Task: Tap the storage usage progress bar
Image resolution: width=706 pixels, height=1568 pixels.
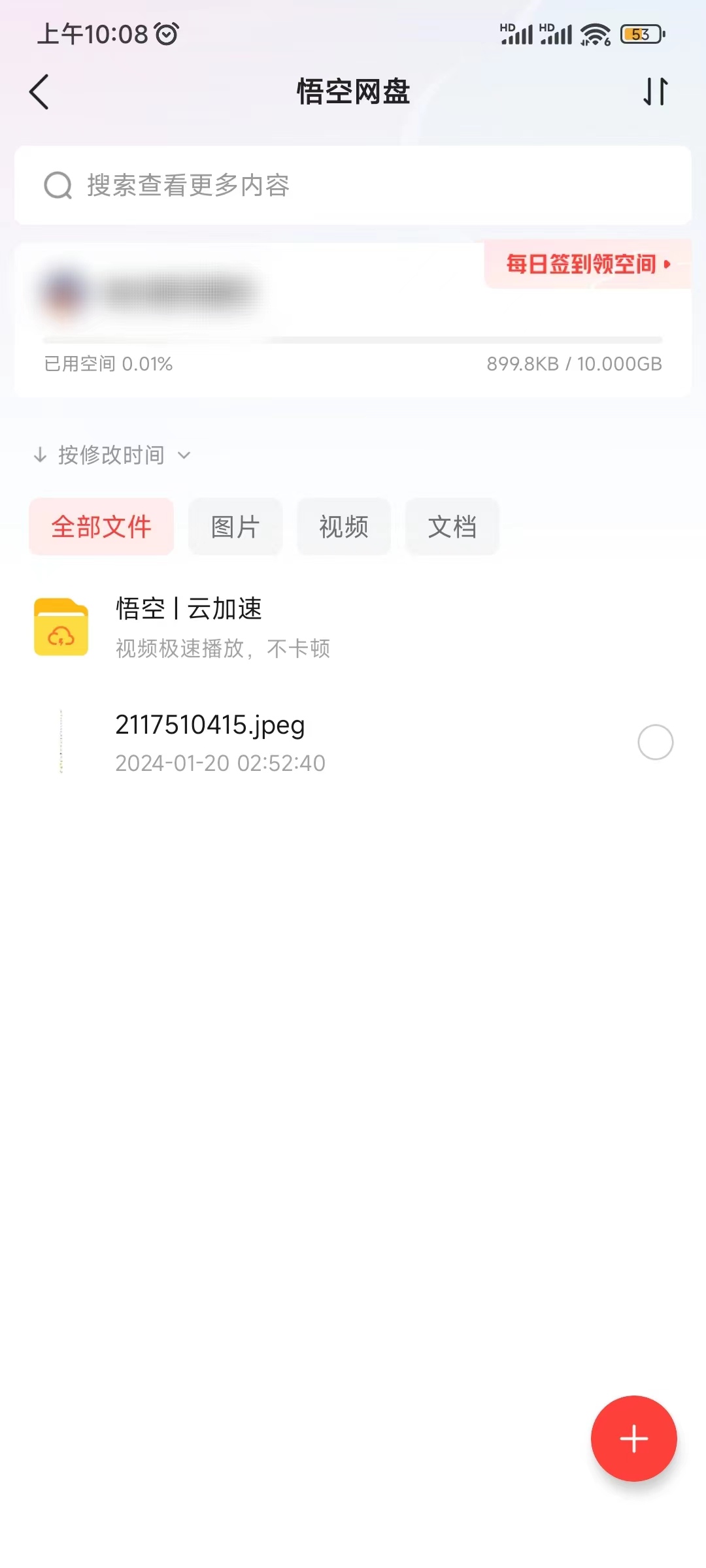Action: (x=353, y=340)
